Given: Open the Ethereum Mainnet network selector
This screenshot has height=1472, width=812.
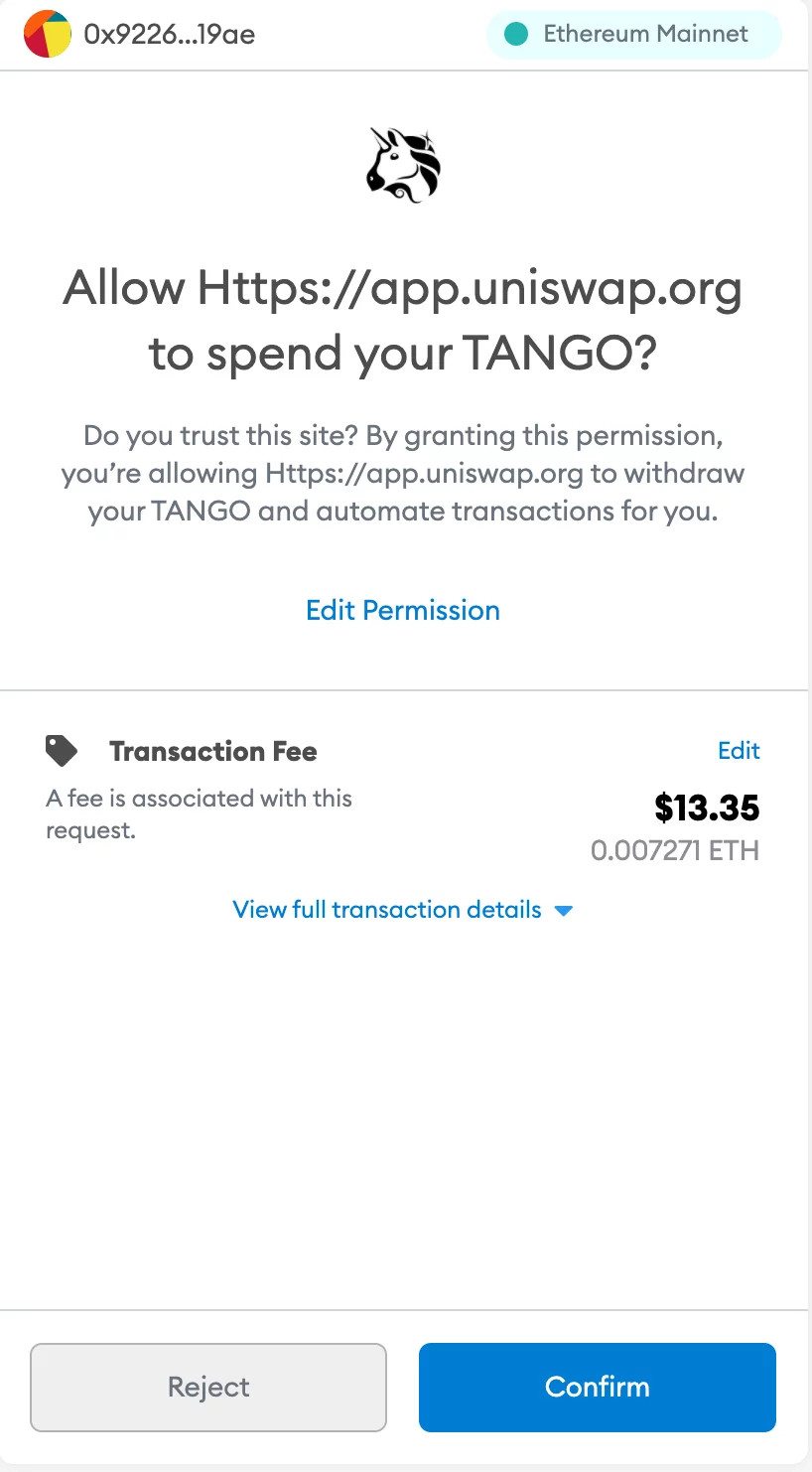Looking at the screenshot, I should click(x=633, y=34).
